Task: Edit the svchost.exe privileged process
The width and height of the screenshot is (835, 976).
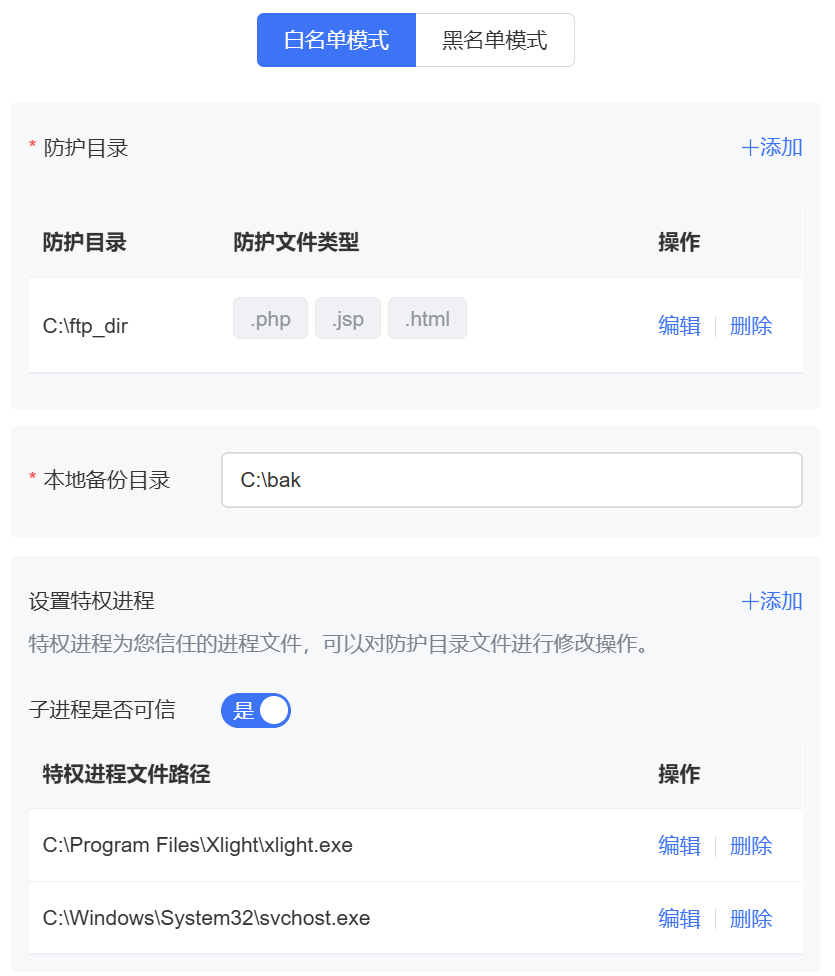Action: pos(679,919)
